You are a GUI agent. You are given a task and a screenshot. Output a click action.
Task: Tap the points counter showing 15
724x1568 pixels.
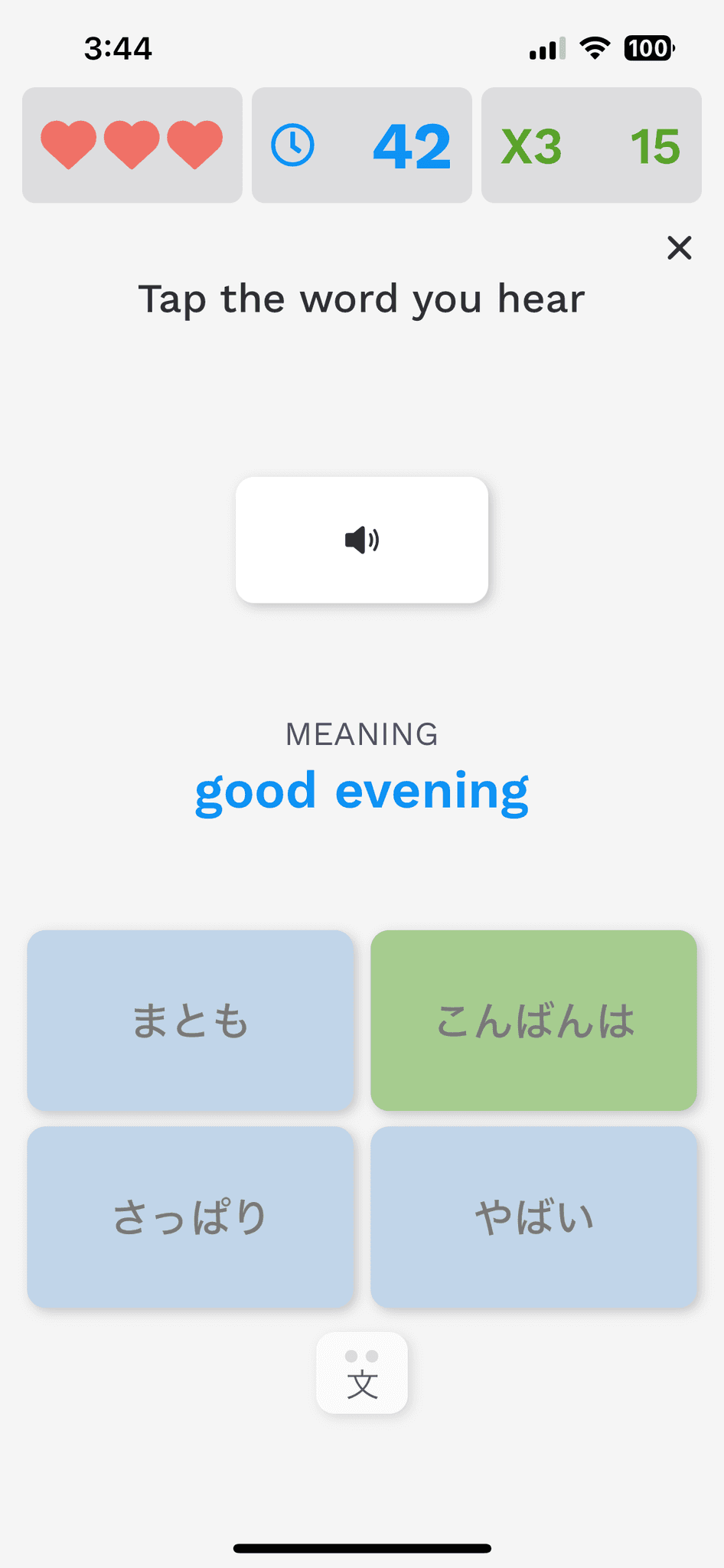[x=656, y=145]
